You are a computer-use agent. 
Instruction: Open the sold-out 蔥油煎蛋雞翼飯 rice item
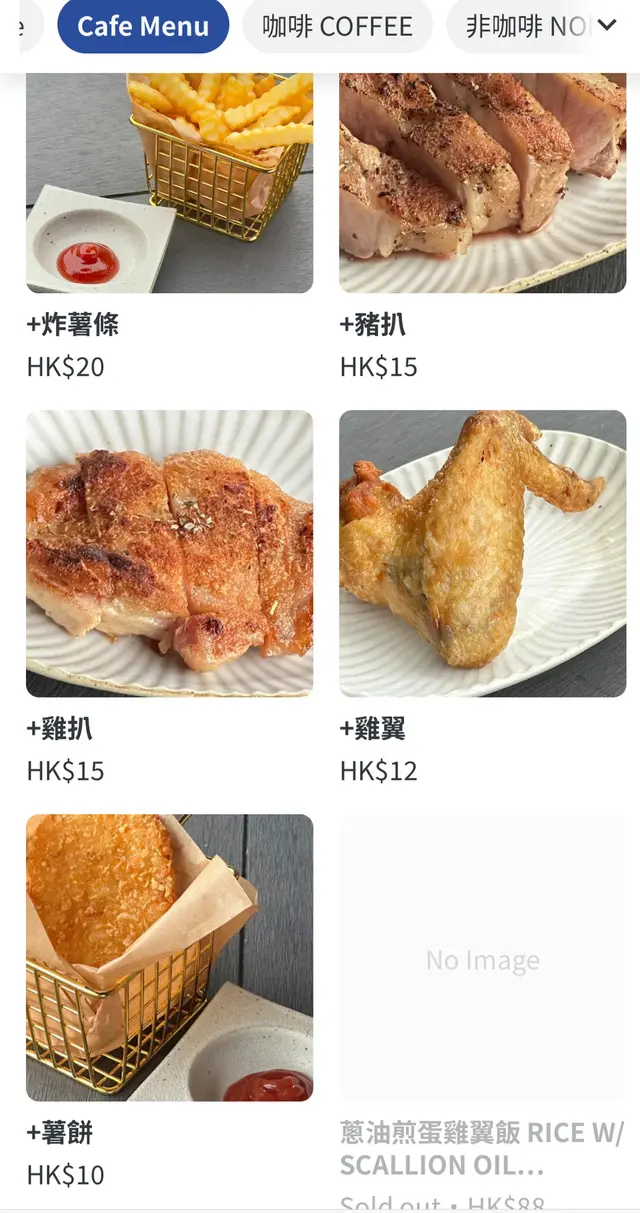[x=482, y=960]
